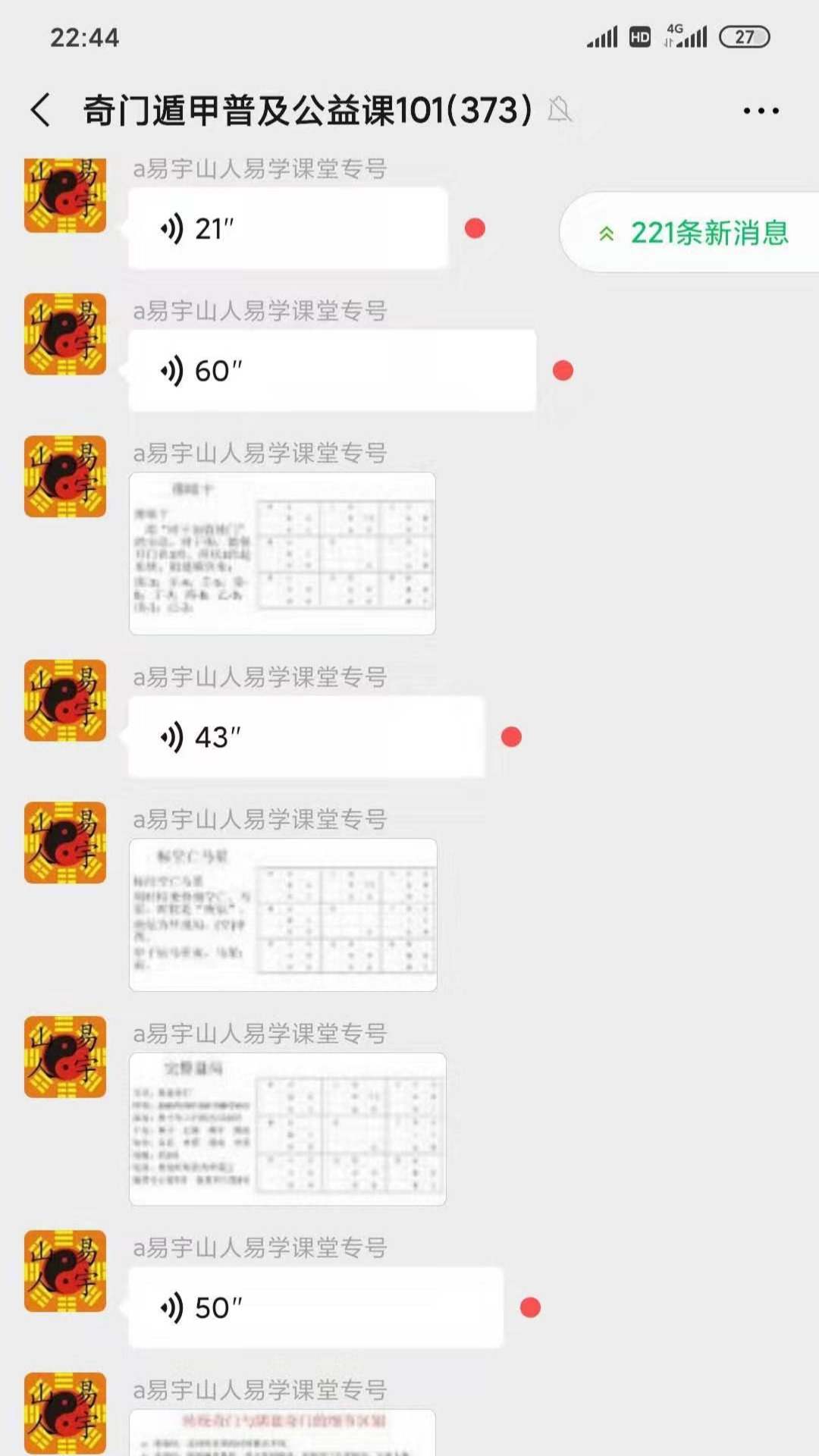Screen dimensions: 819x1456
Task: Jump to the 221条新消息 new messages
Action: click(x=693, y=233)
